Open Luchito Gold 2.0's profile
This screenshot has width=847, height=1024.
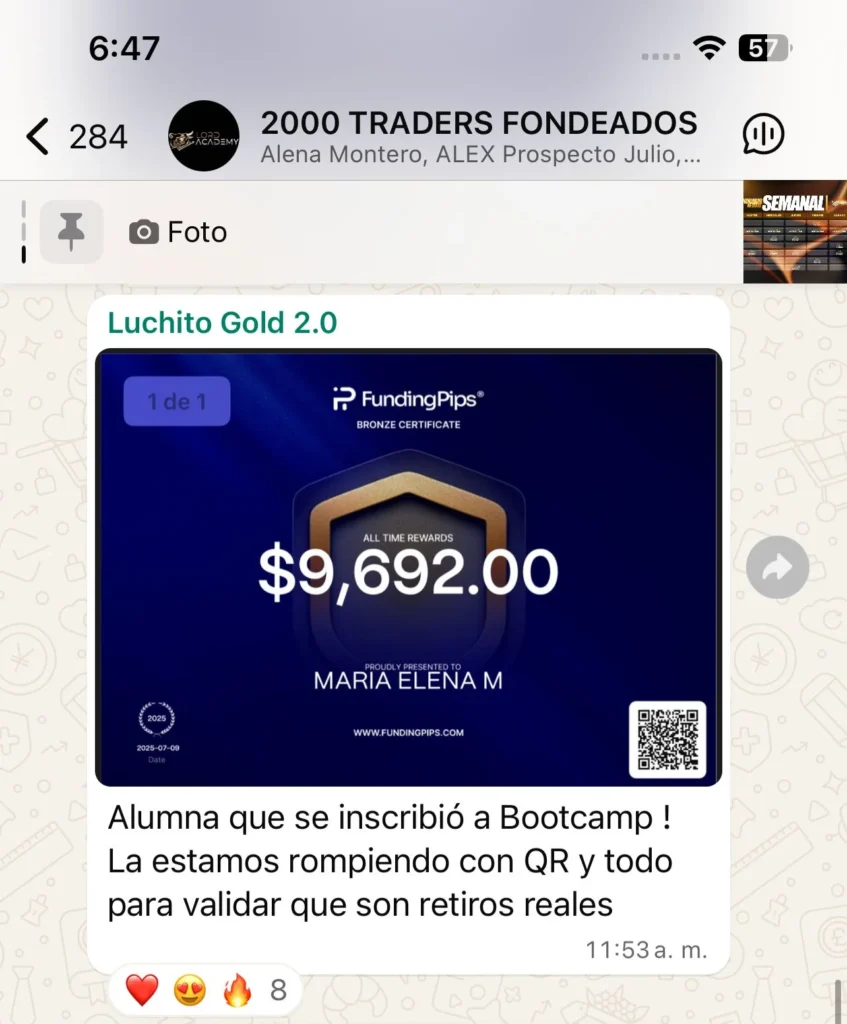click(x=222, y=323)
